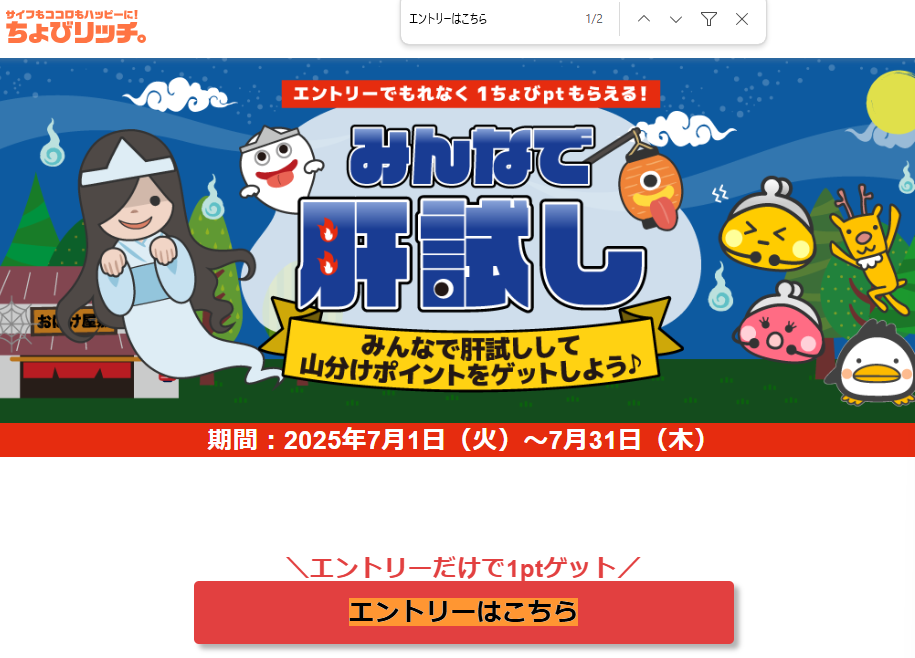Open the ちょびリッチ home logo link
Screen dimensions: 915x658
coord(76,27)
